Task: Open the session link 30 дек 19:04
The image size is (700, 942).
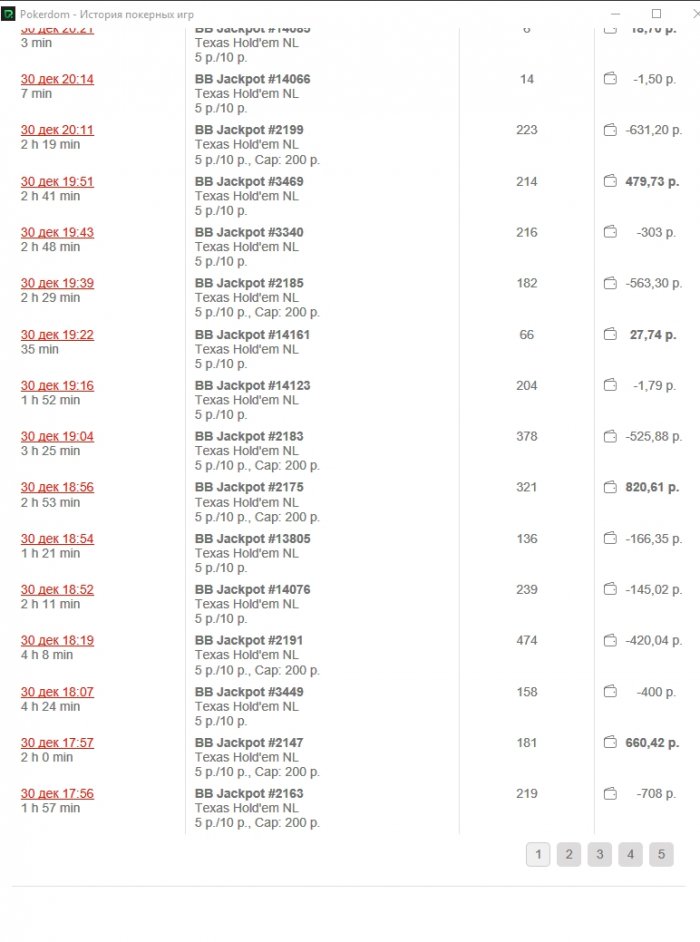Action: pyautogui.click(x=57, y=436)
